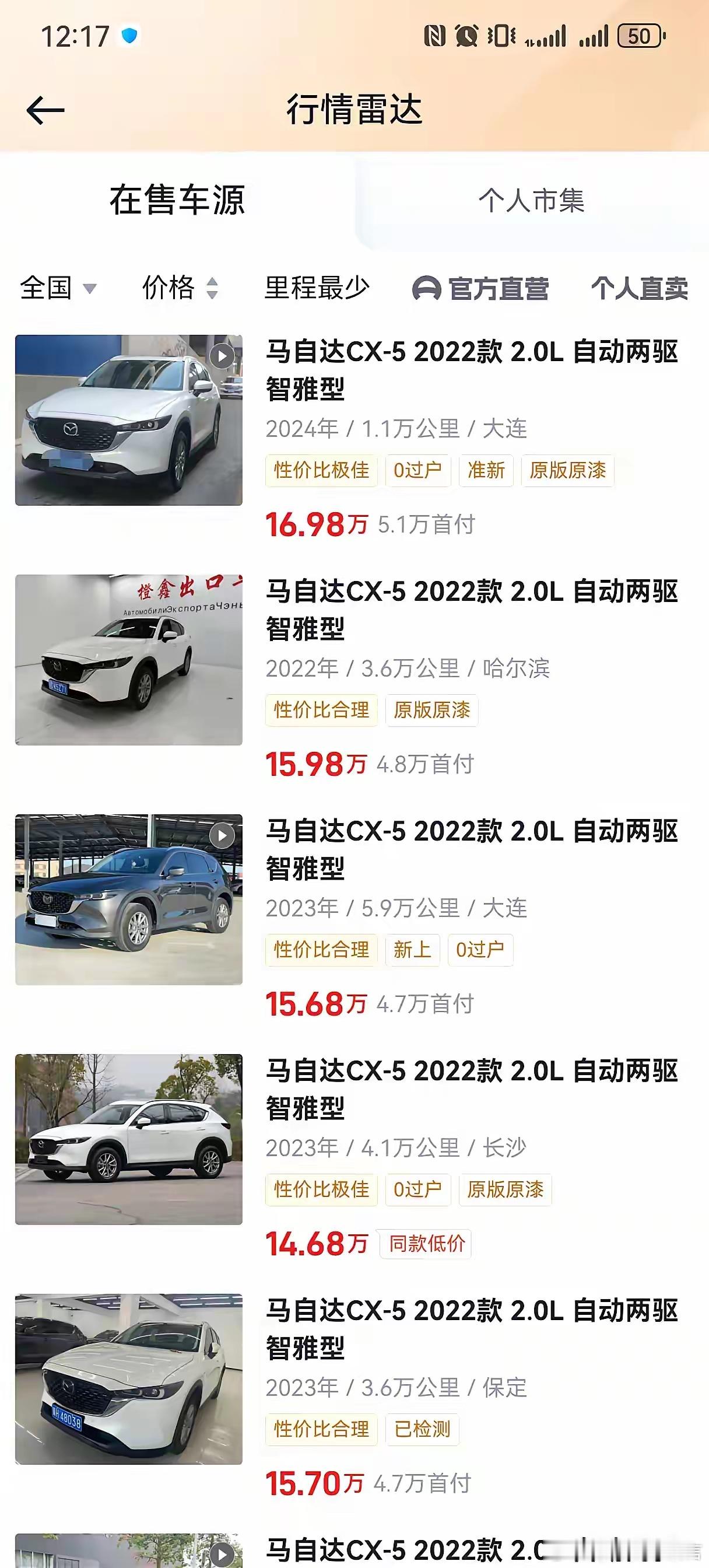Click the back arrow icon
Screen dimensions: 709x1568
click(x=45, y=110)
